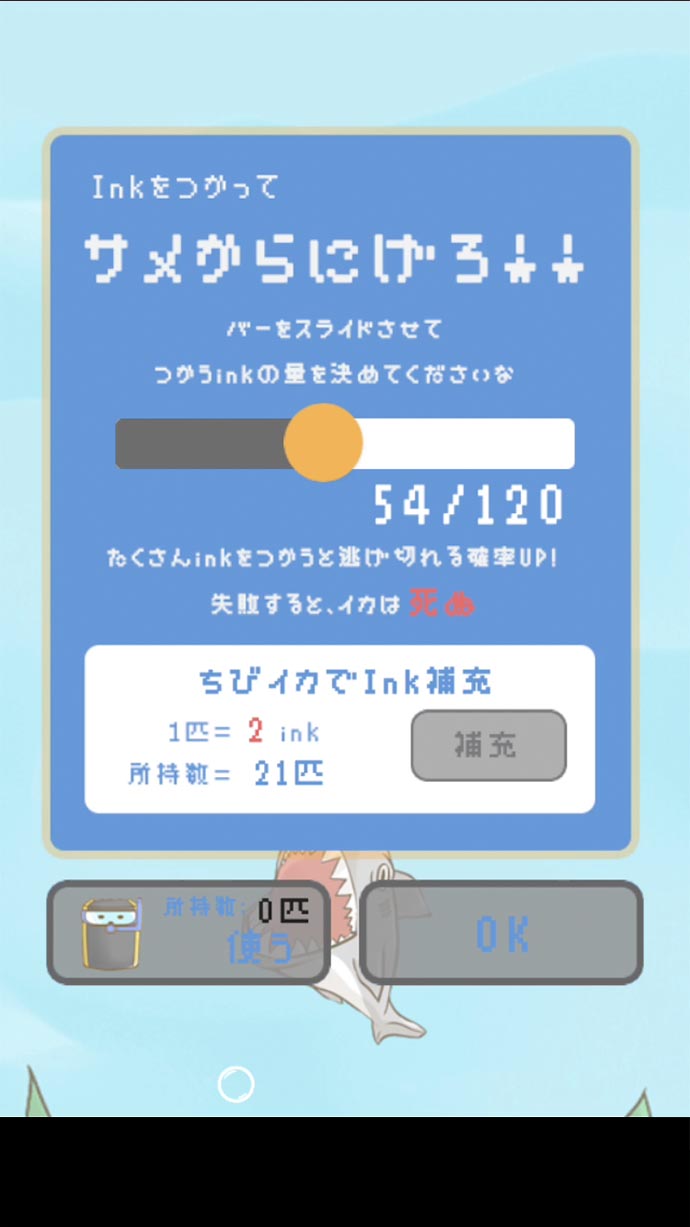Tap the 使う item button
The image size is (690, 1227).
point(189,933)
